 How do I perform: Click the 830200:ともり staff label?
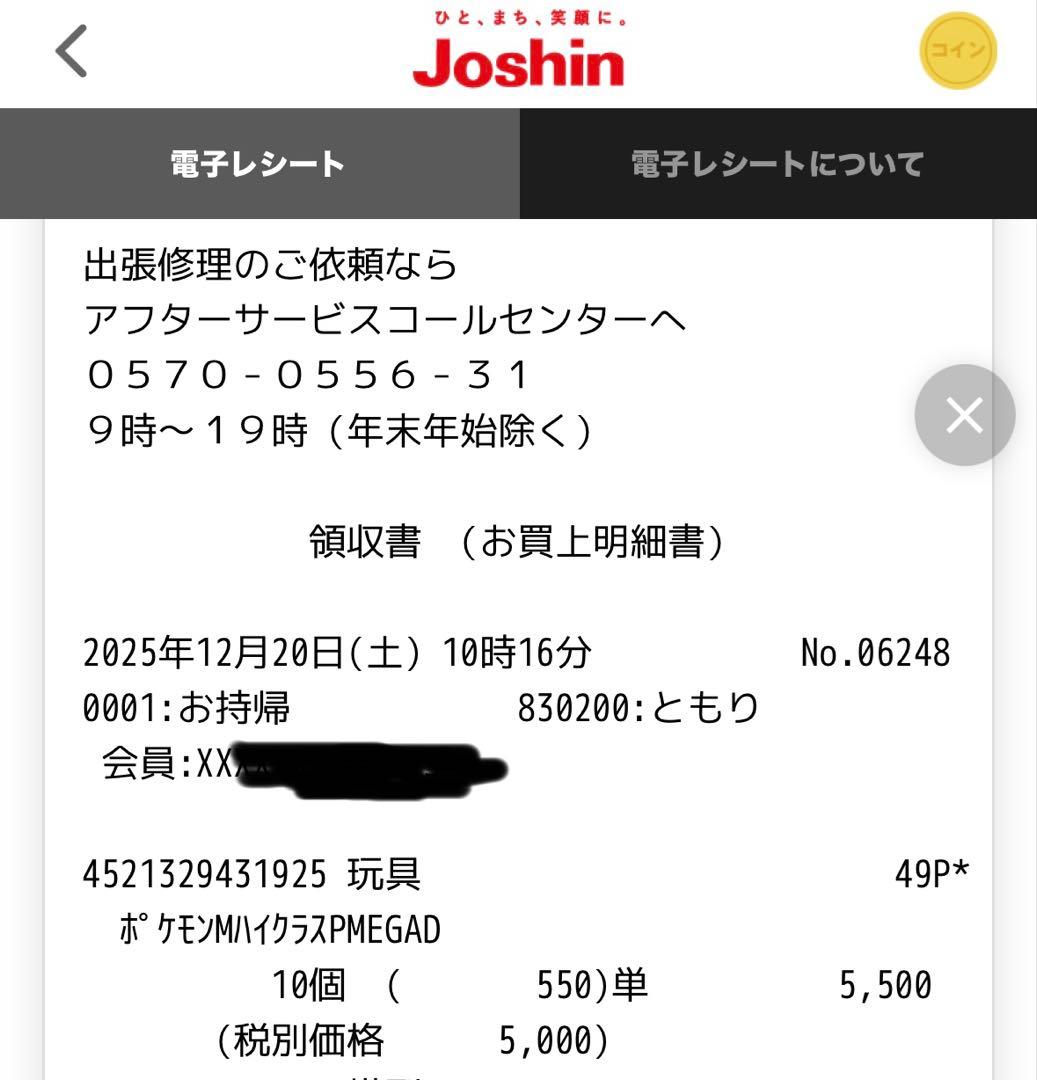tap(637, 706)
